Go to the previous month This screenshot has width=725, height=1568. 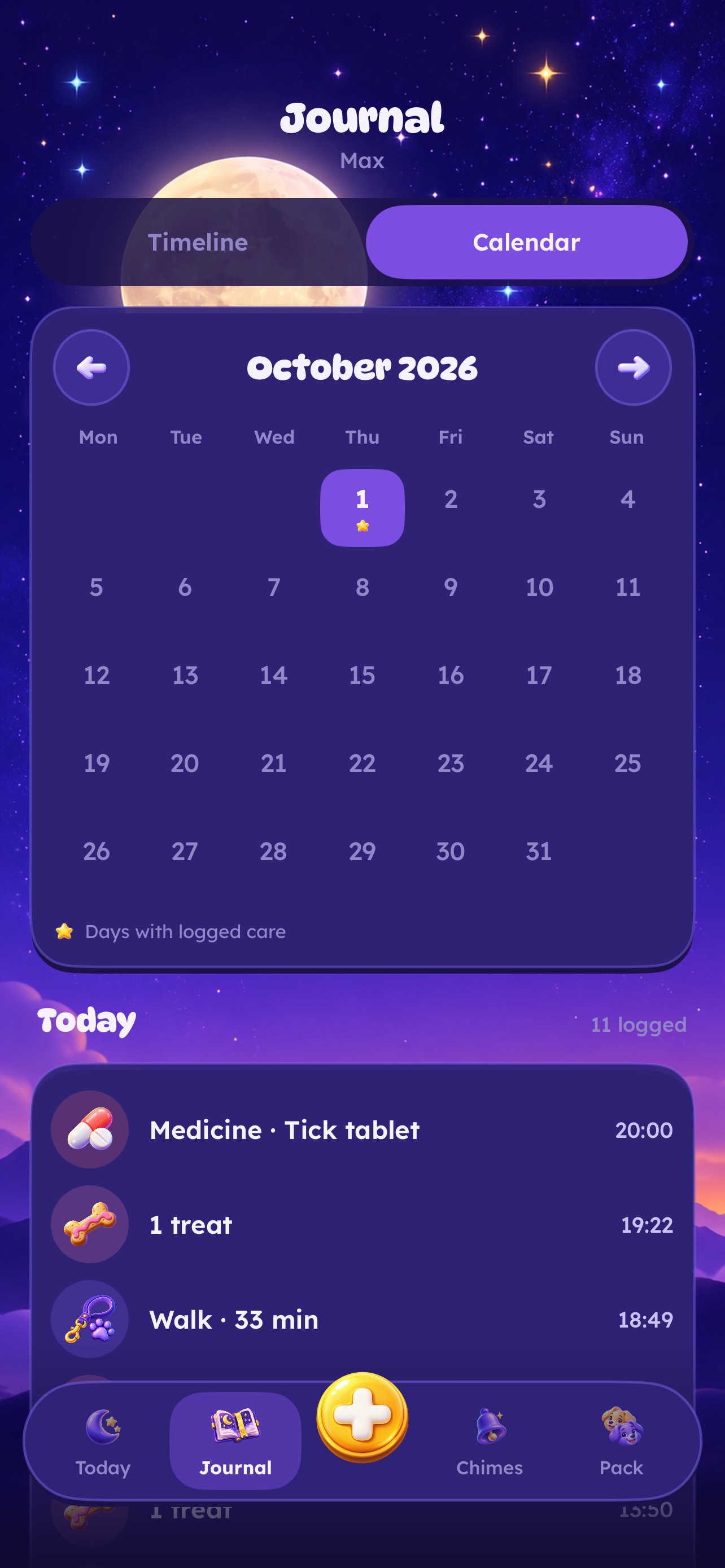[x=91, y=367]
